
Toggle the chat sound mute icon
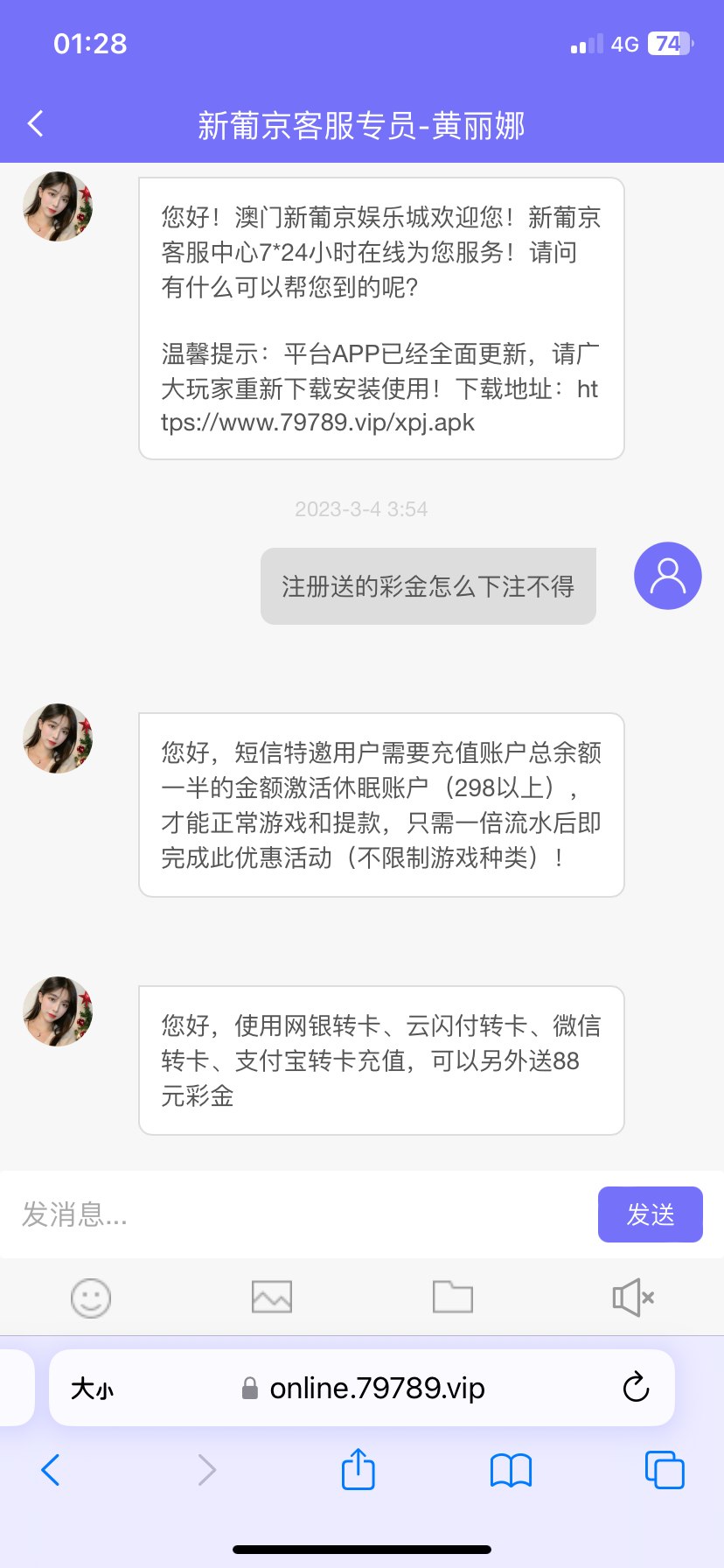[x=634, y=1297]
